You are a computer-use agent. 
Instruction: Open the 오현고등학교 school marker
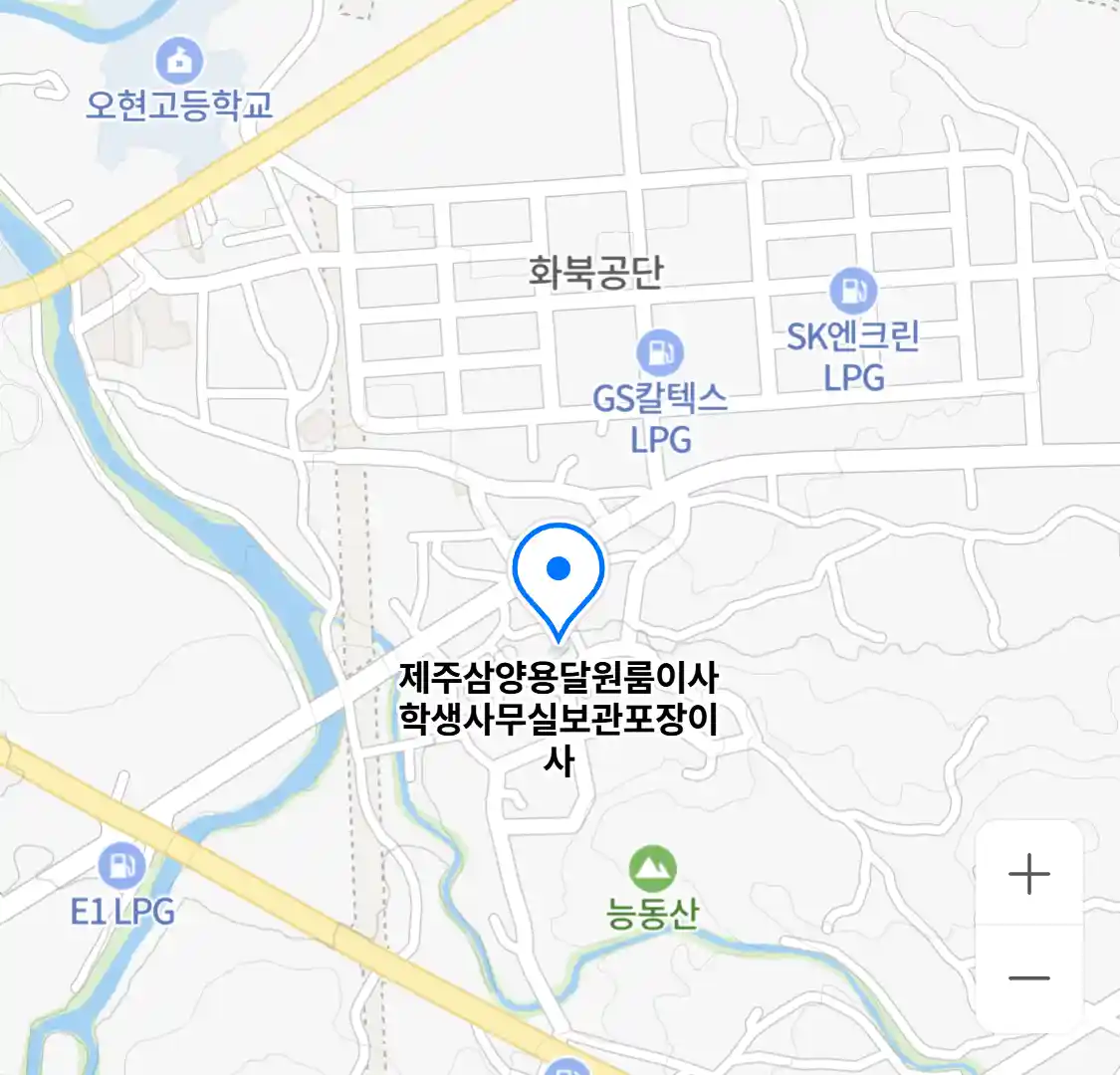coord(179,62)
